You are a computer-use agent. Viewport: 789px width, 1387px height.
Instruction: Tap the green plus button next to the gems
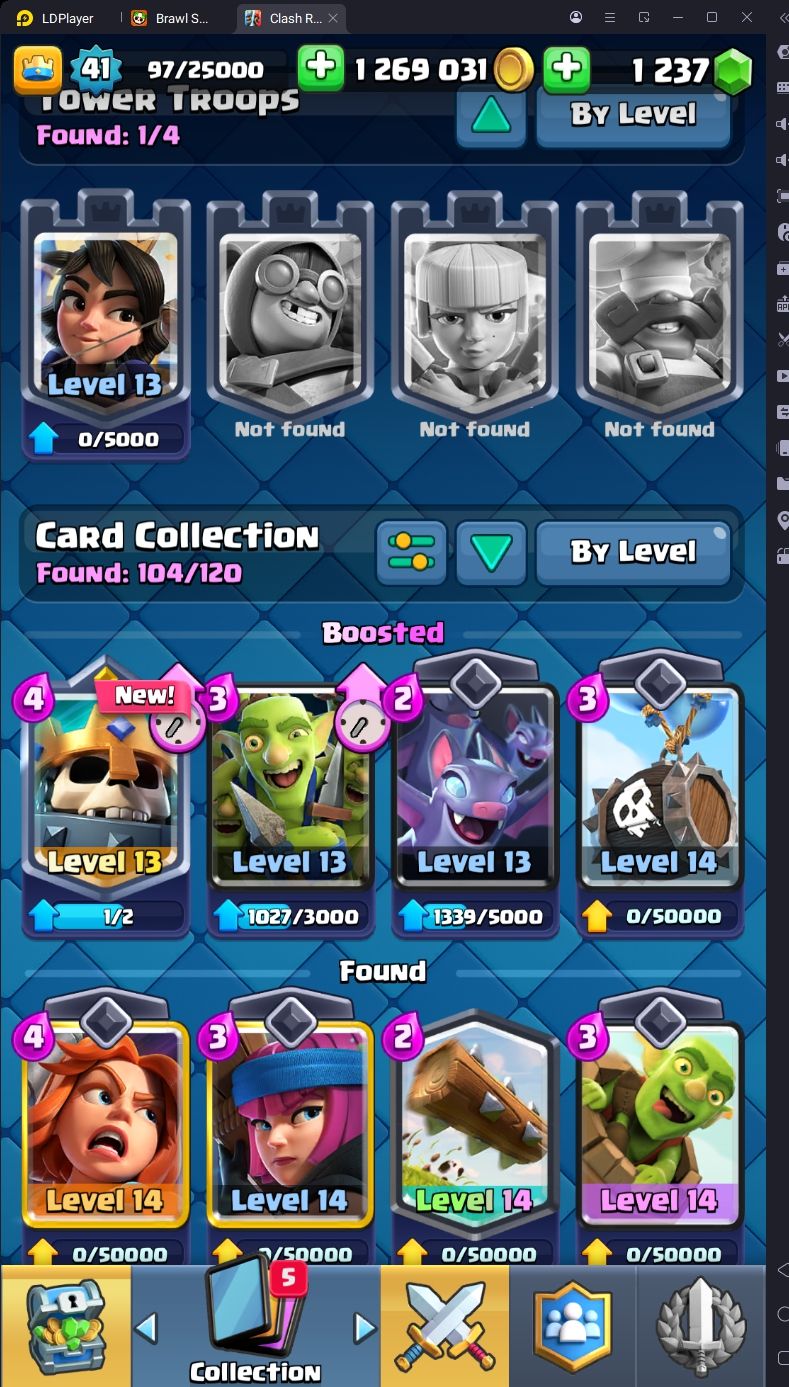(x=566, y=68)
